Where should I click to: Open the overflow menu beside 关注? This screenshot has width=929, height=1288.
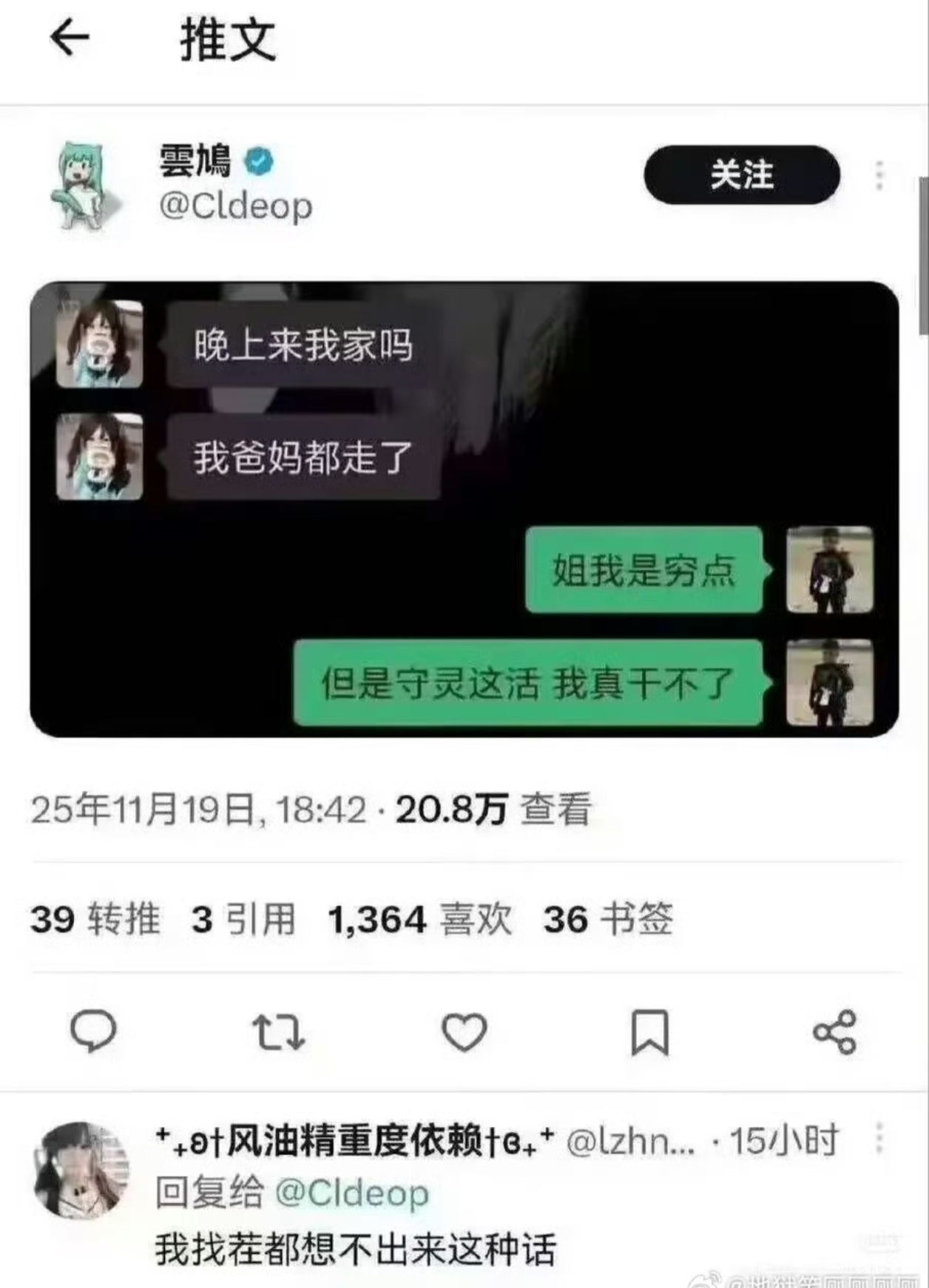[879, 175]
